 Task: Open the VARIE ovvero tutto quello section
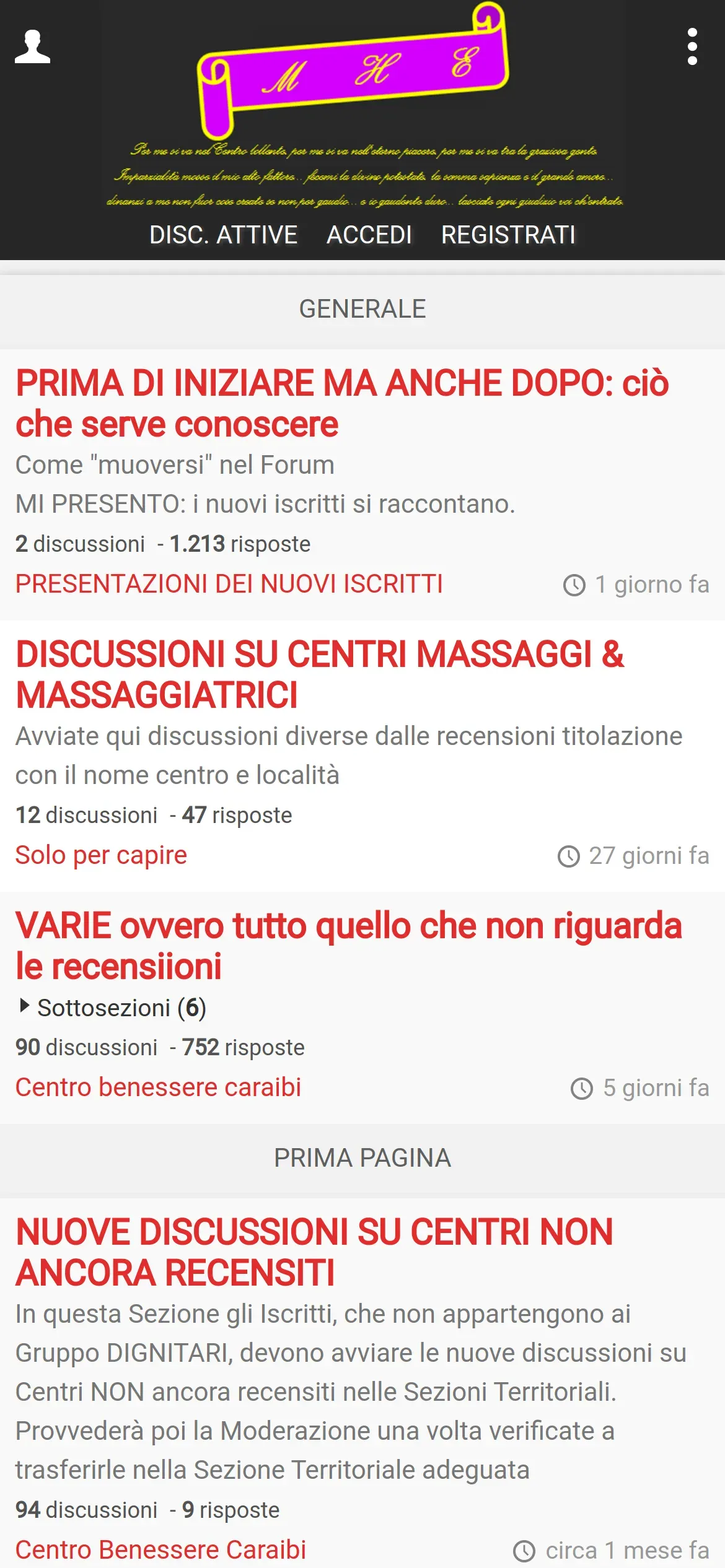[x=348, y=946]
